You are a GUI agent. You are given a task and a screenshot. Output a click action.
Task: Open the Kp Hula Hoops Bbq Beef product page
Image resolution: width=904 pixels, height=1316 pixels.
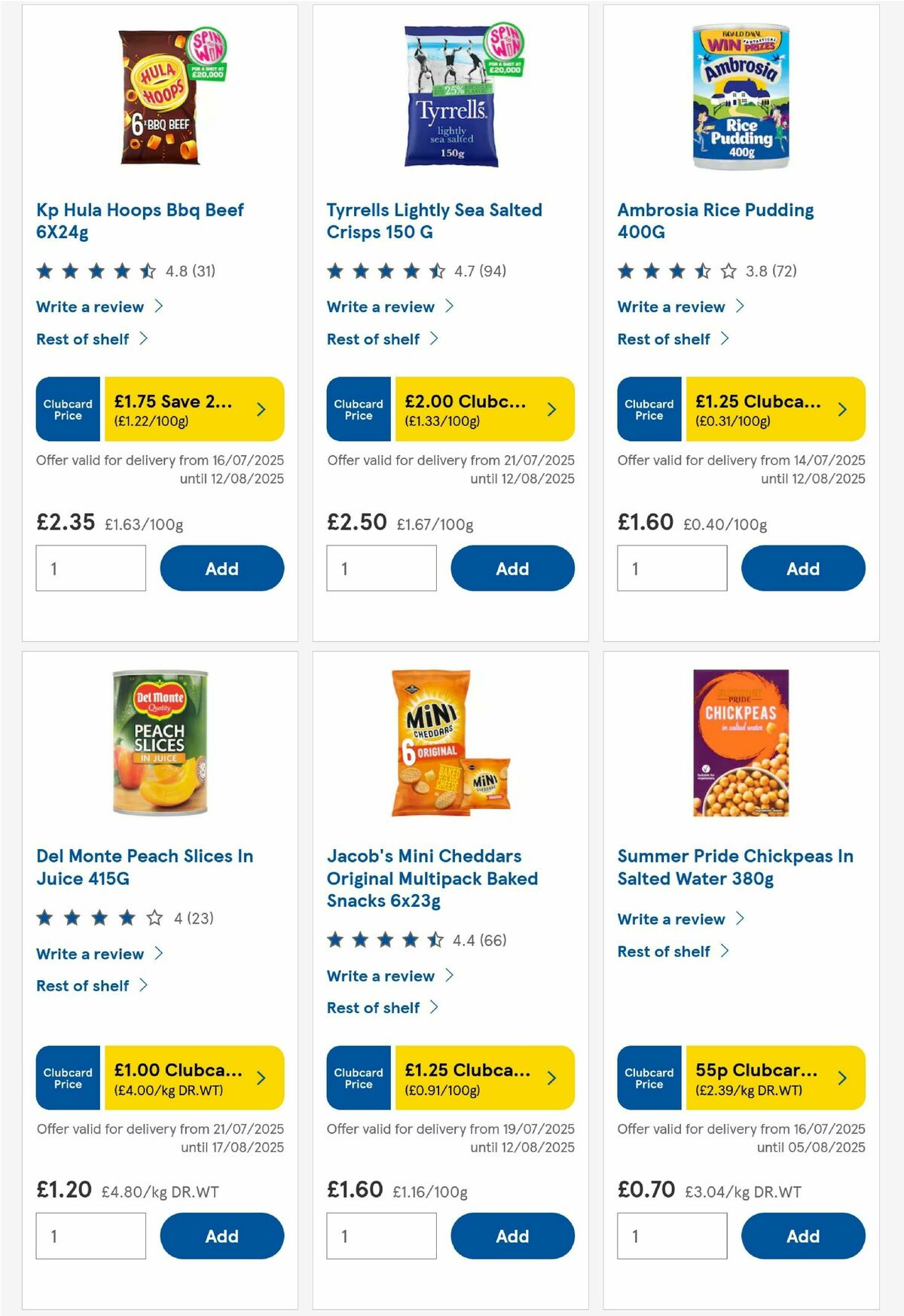(x=139, y=219)
